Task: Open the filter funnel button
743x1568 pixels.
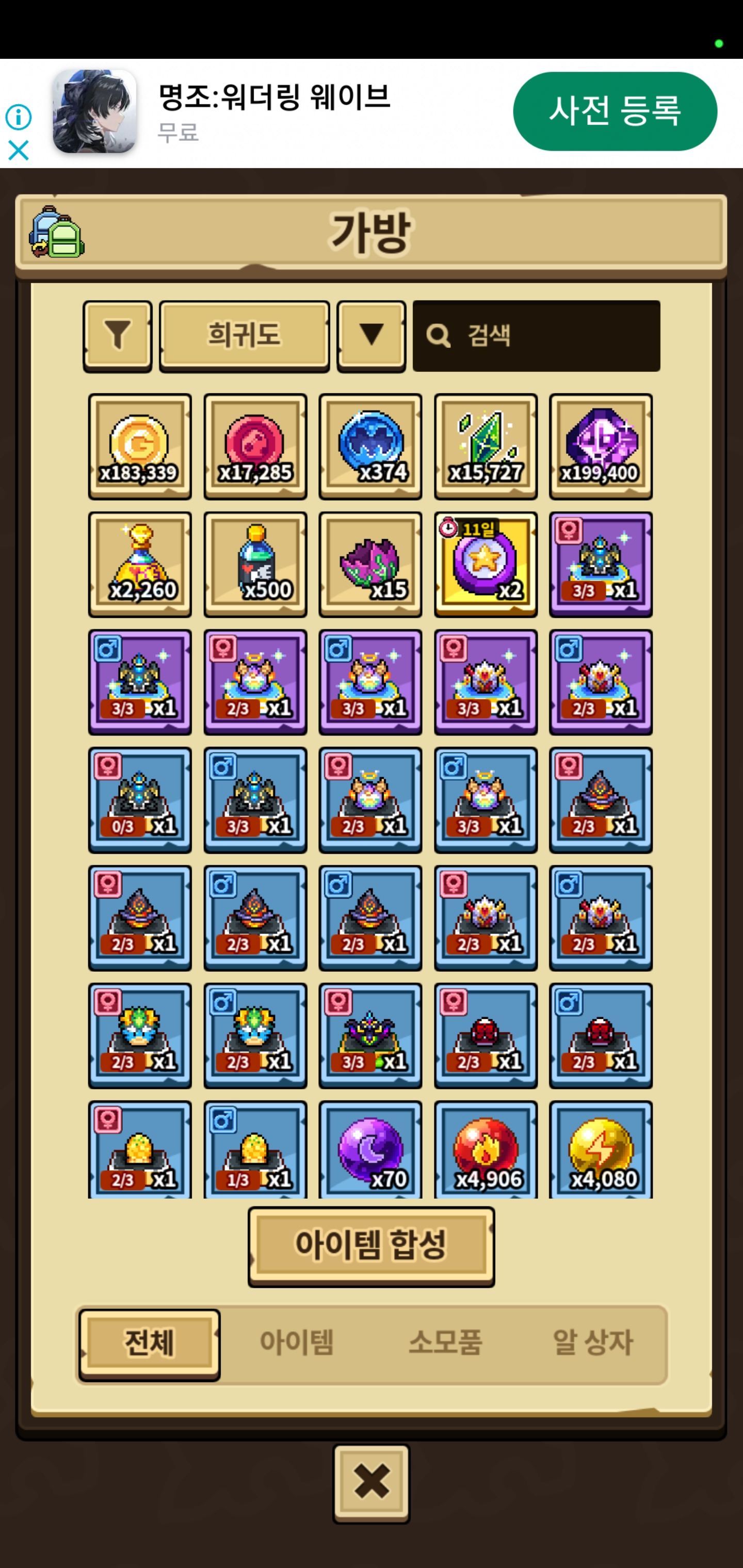Action: pos(118,335)
